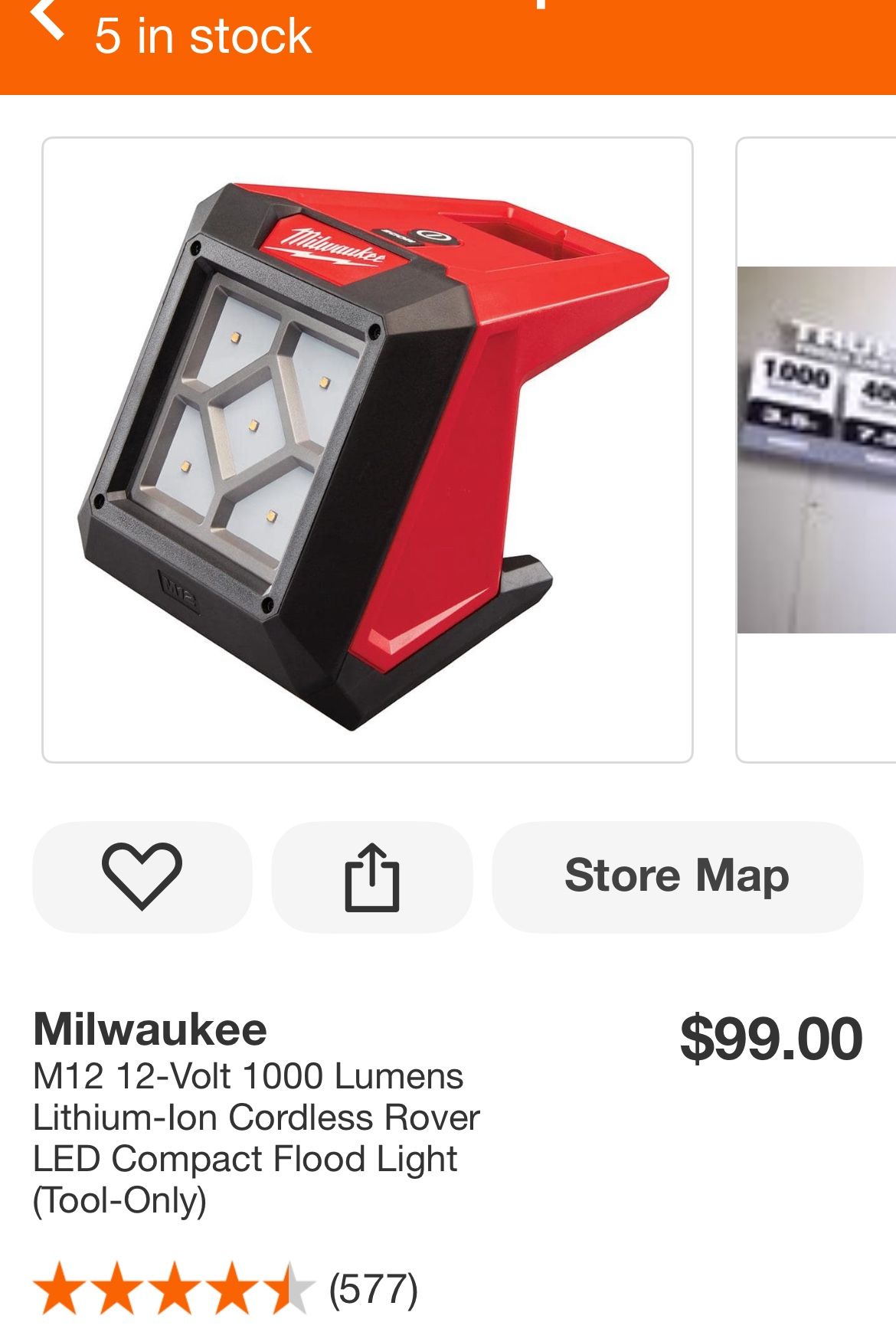Open the 577 customer reviews

click(373, 1289)
